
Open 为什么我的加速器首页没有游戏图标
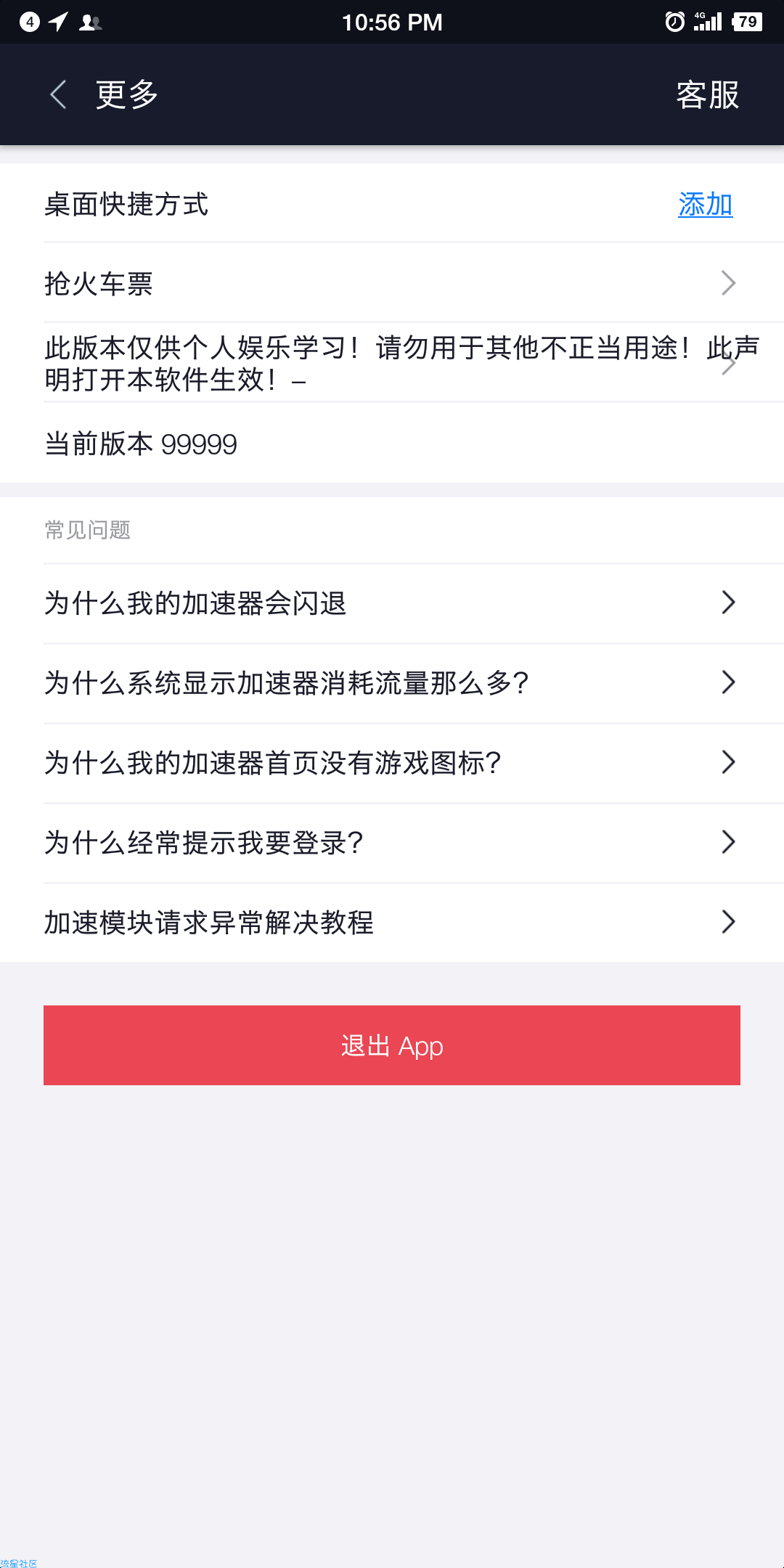[x=392, y=763]
